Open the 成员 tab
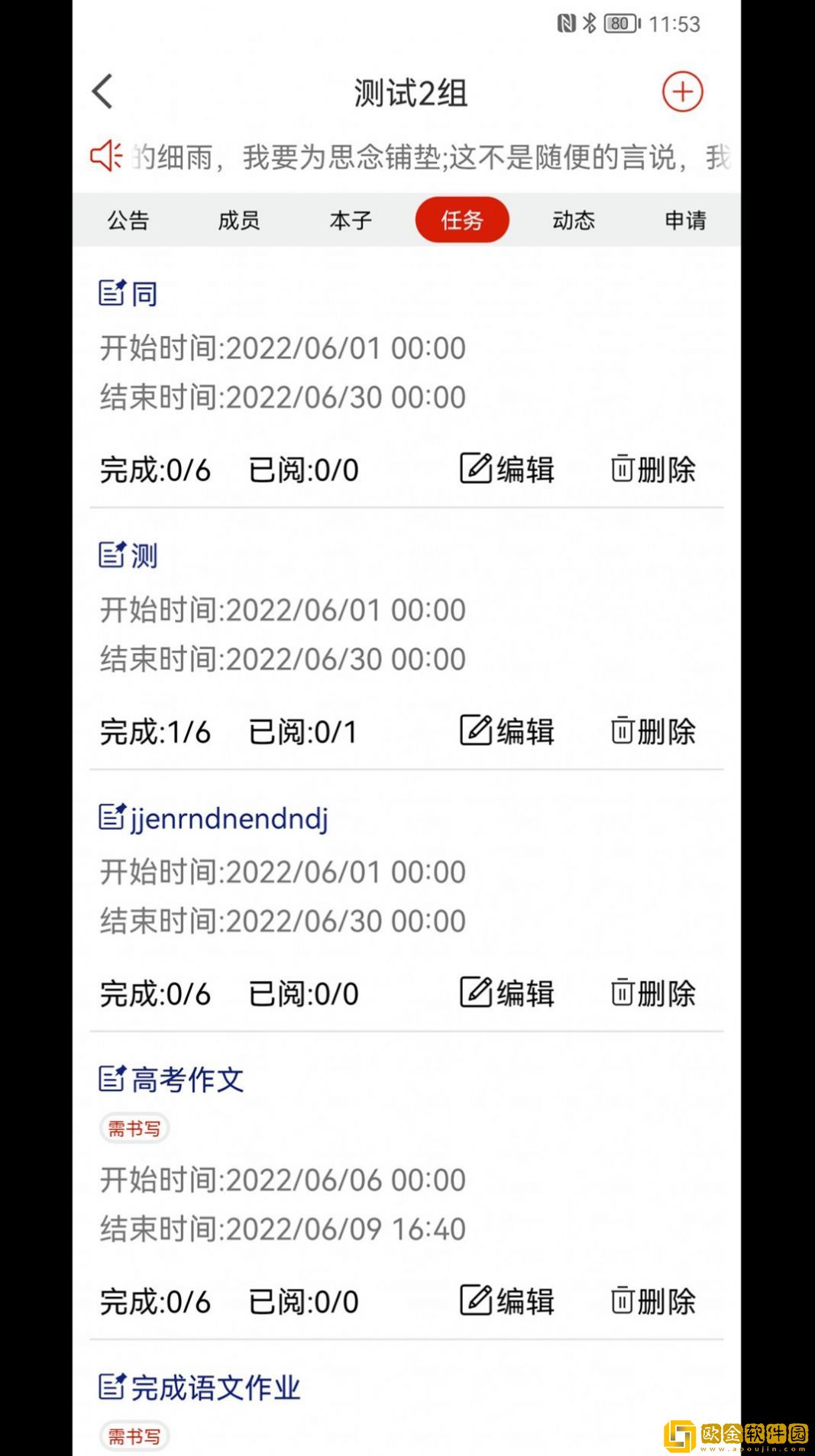The width and height of the screenshot is (815, 1456). click(x=239, y=220)
